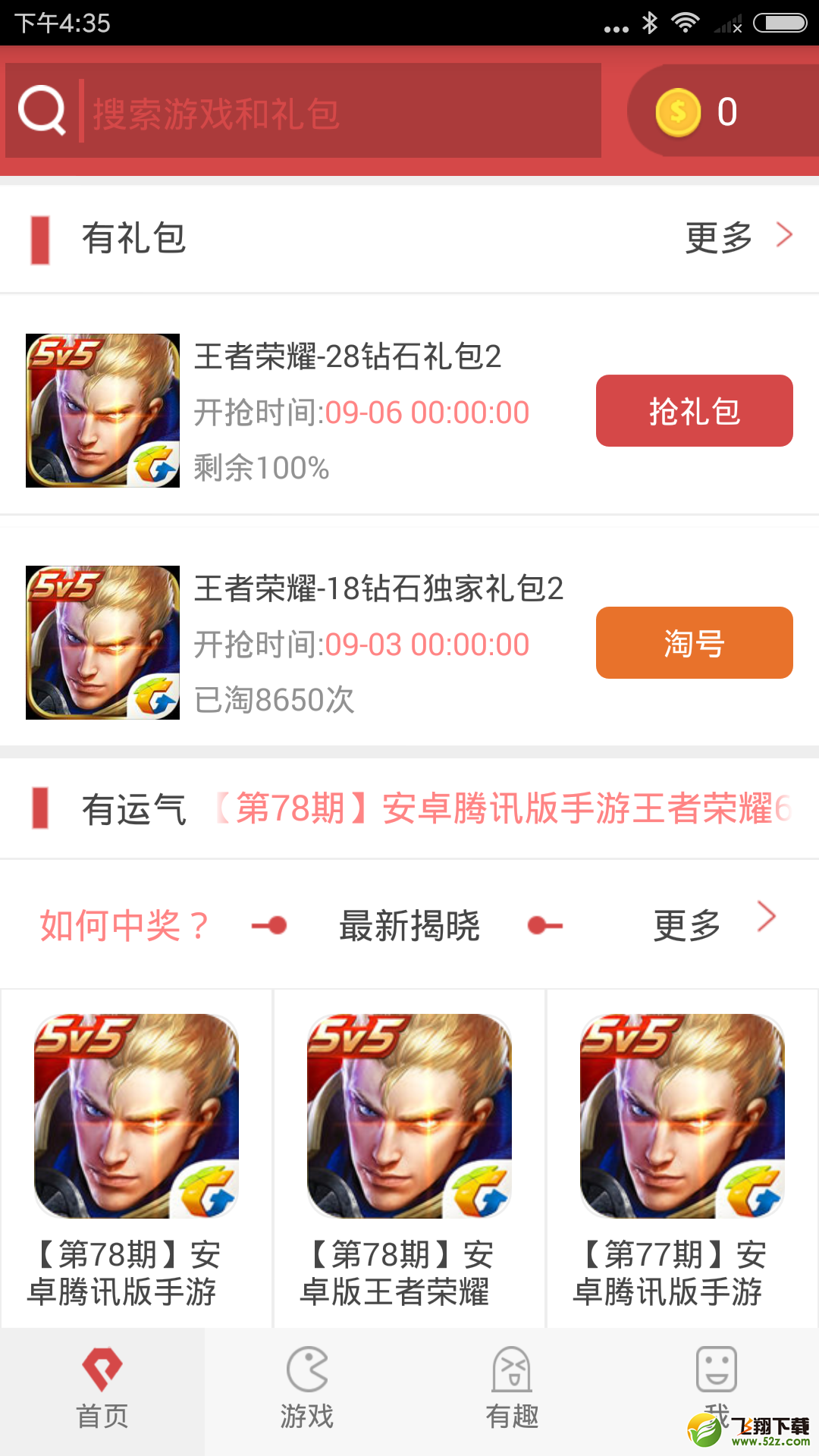Image resolution: width=819 pixels, height=1456 pixels.
Task: View 最新揭晓 results
Action: [409, 925]
